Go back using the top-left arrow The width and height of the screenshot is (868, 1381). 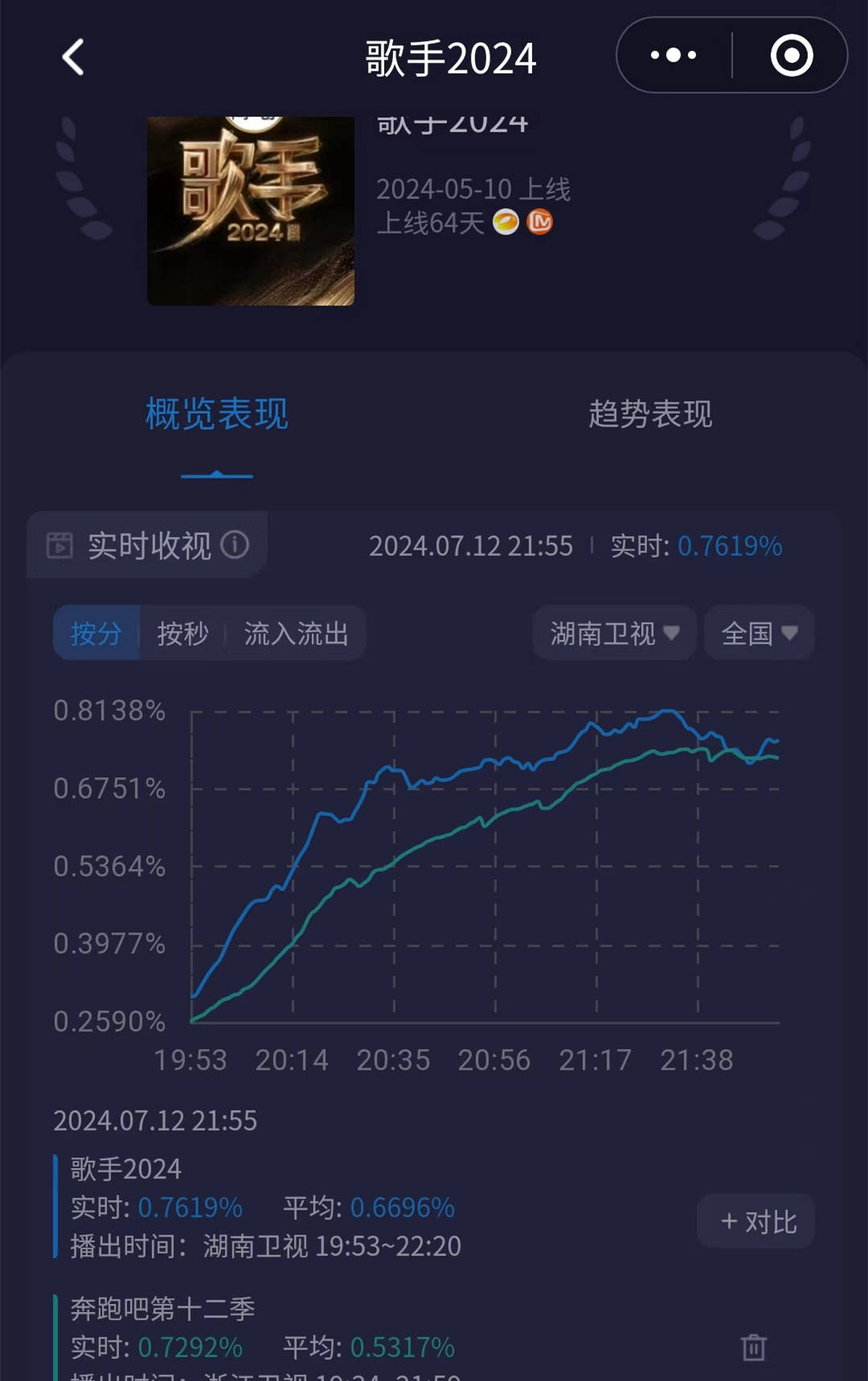point(73,57)
